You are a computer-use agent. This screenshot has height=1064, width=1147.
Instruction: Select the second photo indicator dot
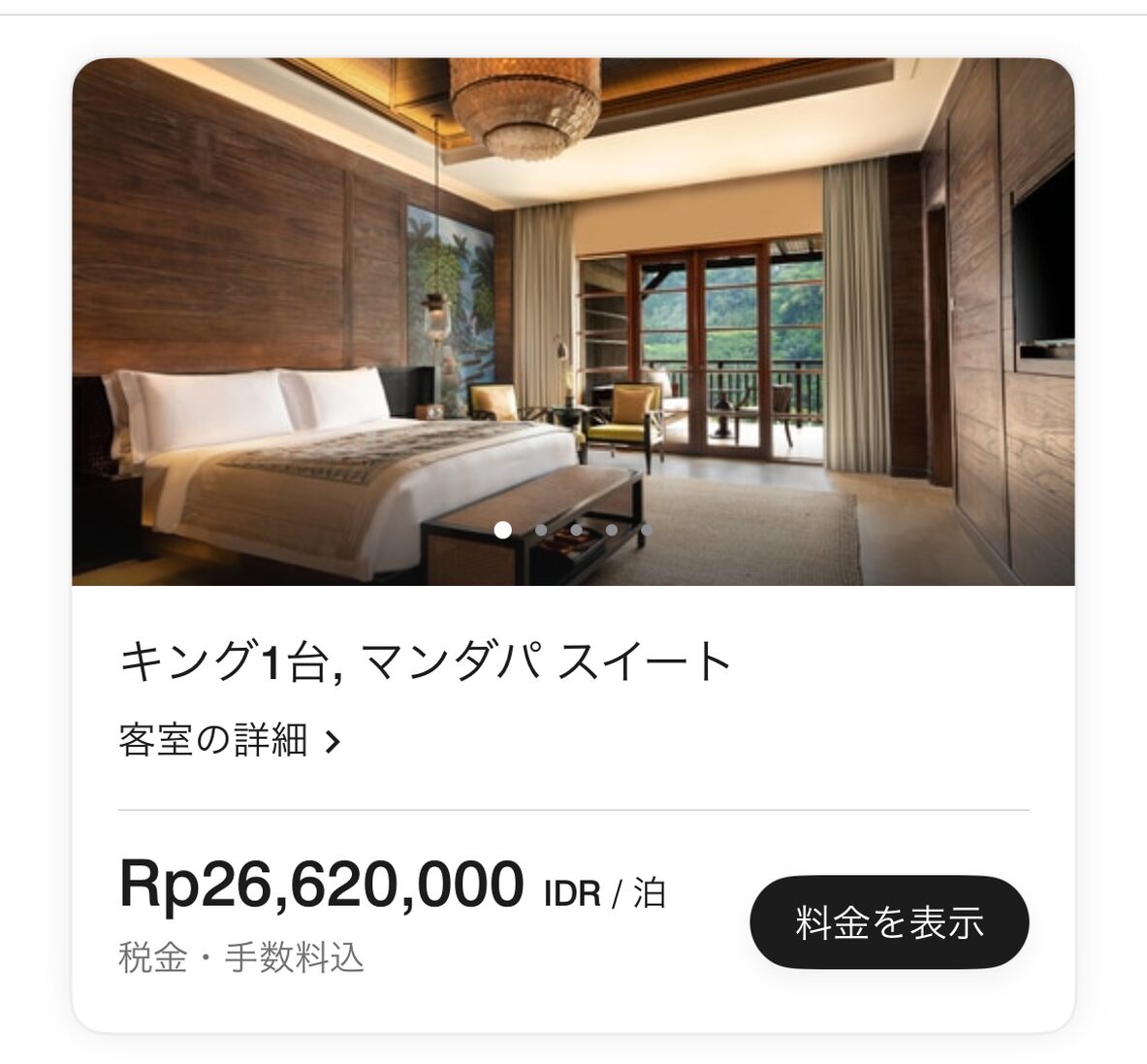tap(541, 530)
